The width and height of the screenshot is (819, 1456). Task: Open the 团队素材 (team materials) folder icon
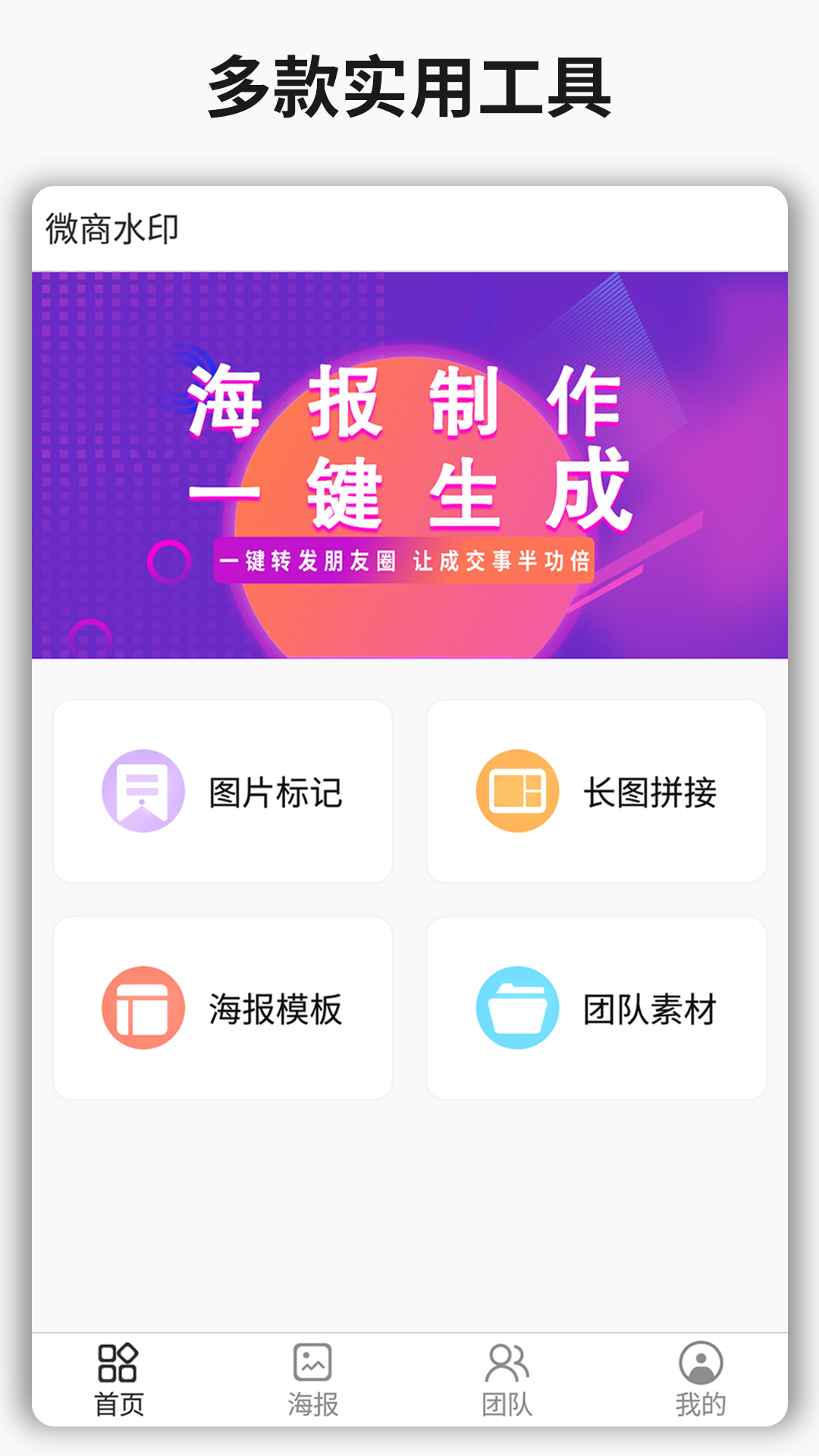coord(516,1006)
